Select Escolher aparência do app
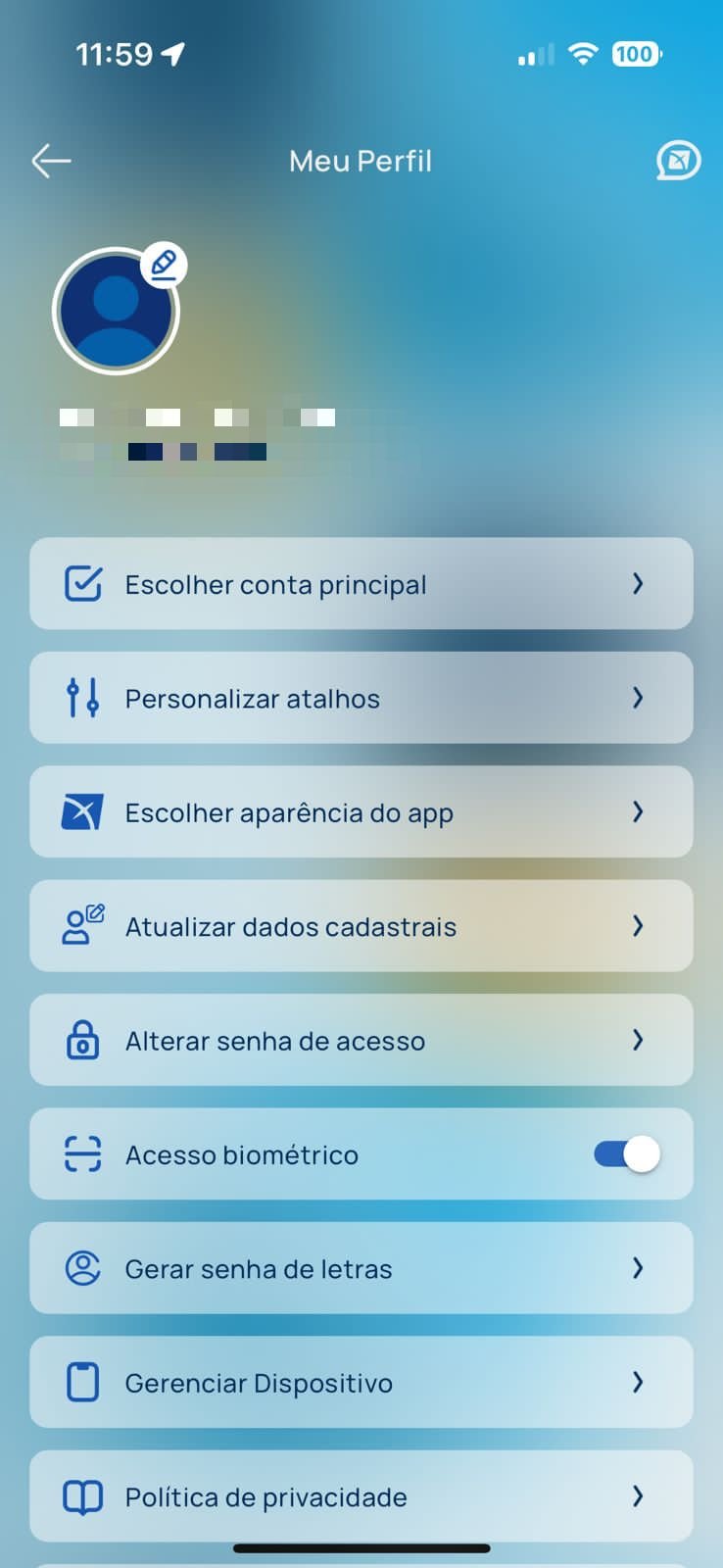This screenshot has width=723, height=1568. click(361, 812)
